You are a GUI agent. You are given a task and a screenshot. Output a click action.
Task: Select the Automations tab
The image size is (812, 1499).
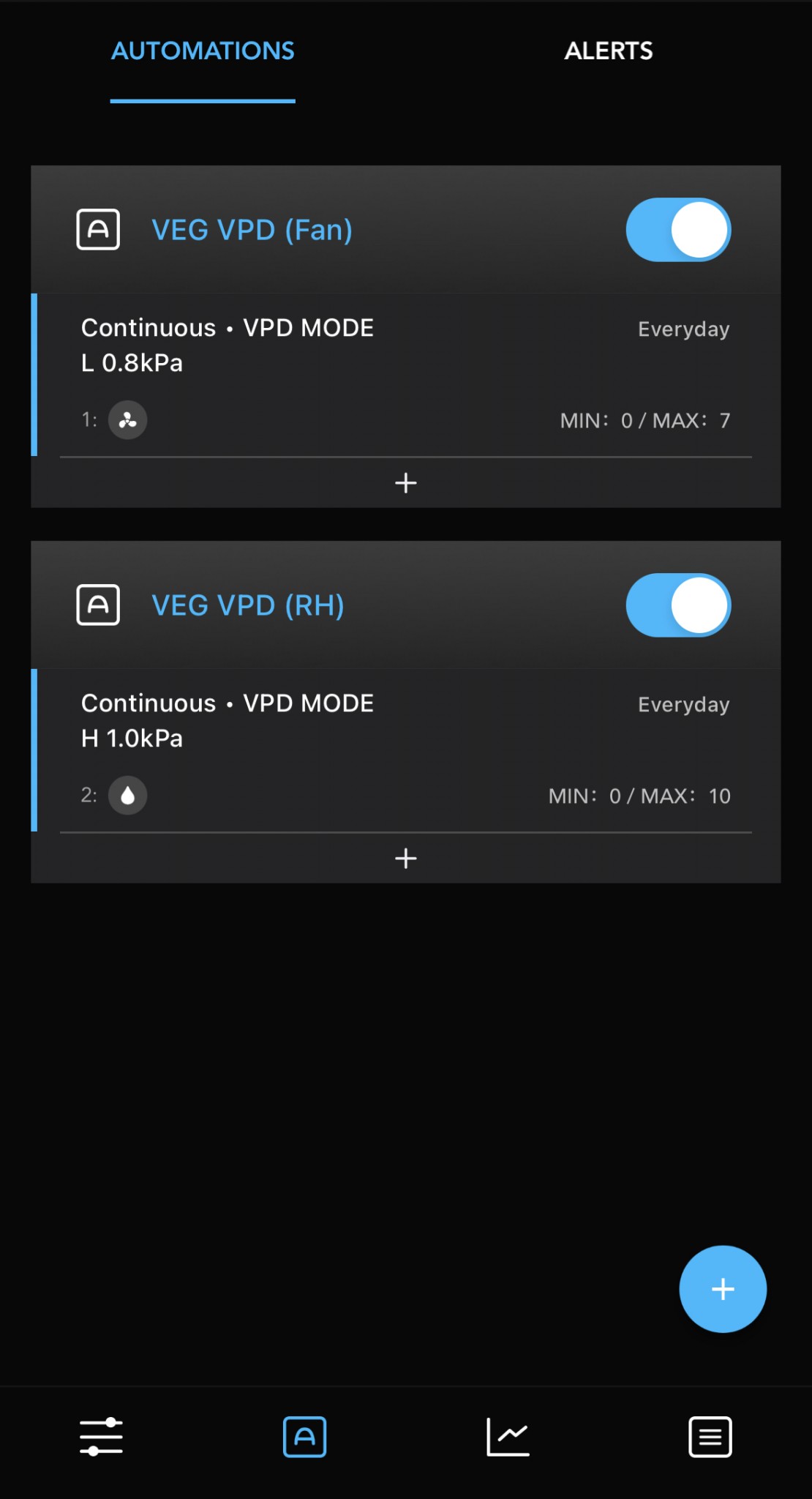[203, 51]
